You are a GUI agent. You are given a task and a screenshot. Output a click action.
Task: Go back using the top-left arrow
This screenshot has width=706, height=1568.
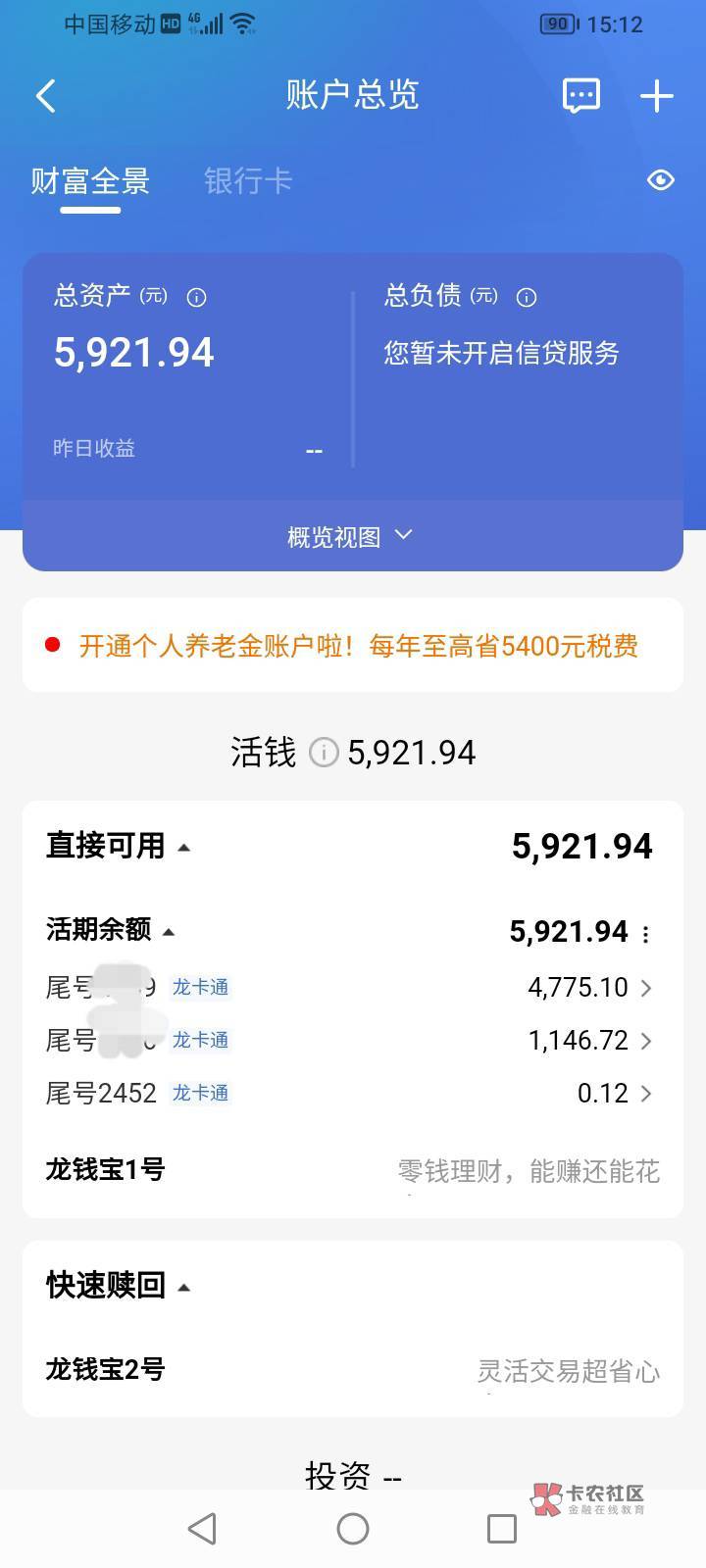(x=46, y=95)
